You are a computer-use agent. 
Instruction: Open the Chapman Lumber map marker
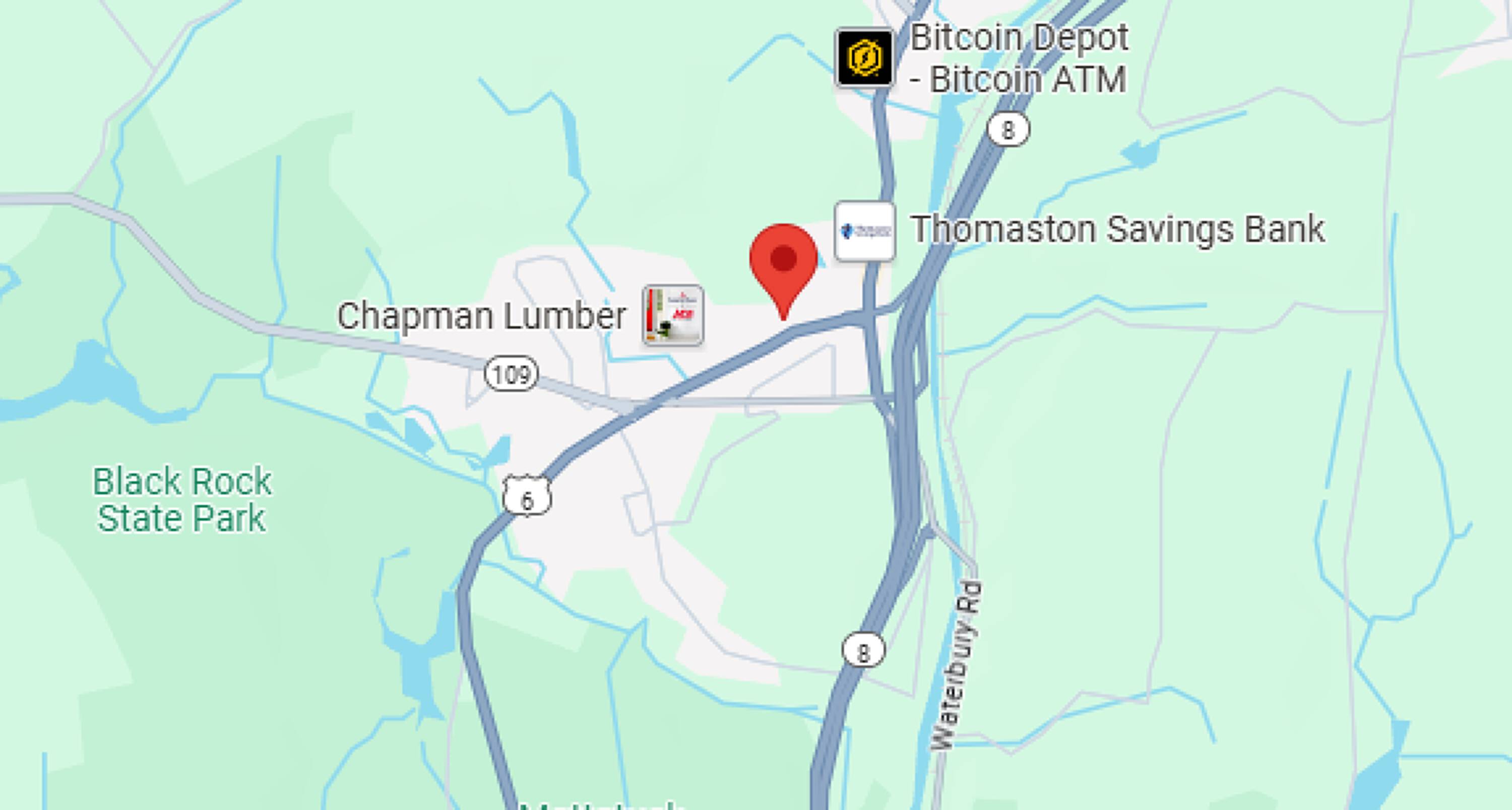click(x=673, y=315)
